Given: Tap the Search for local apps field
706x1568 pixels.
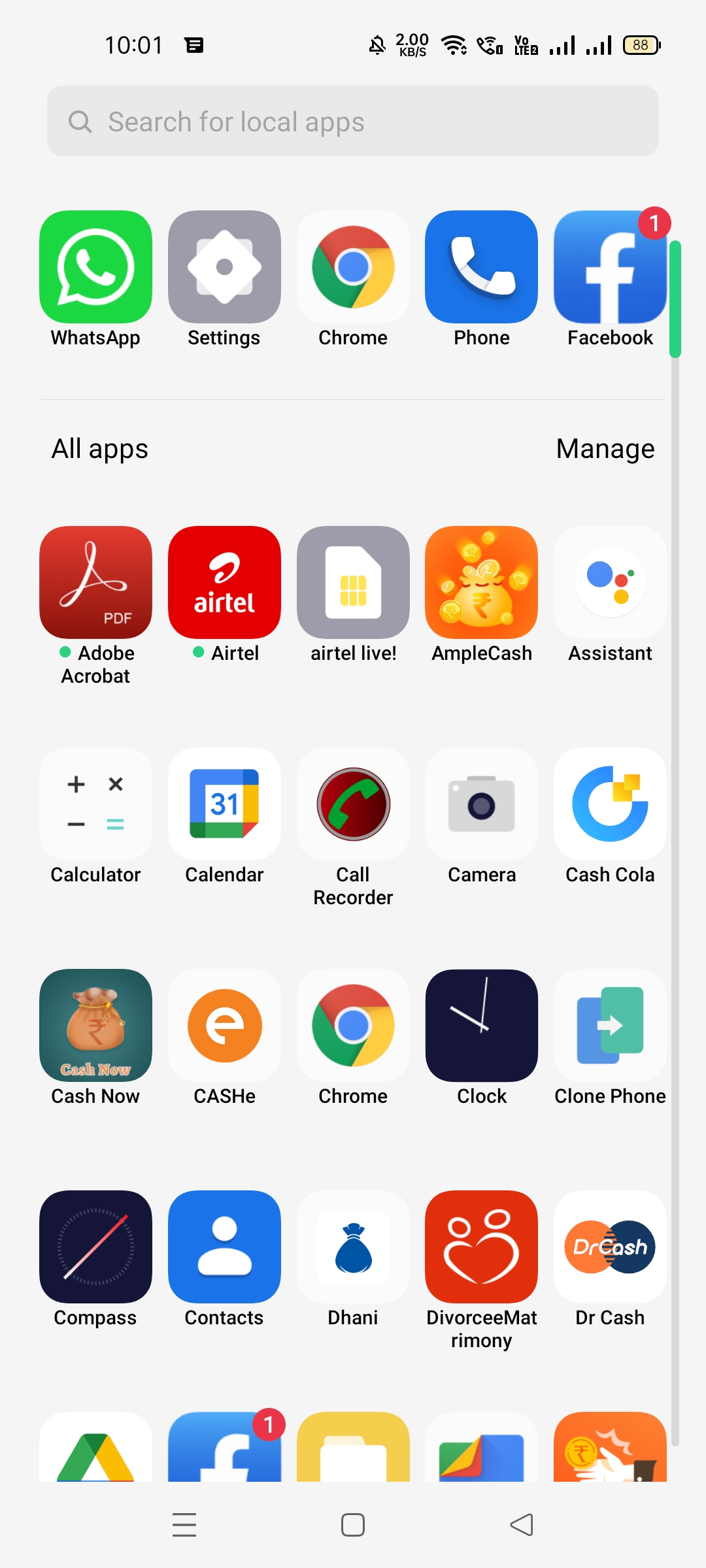Looking at the screenshot, I should tap(353, 122).
